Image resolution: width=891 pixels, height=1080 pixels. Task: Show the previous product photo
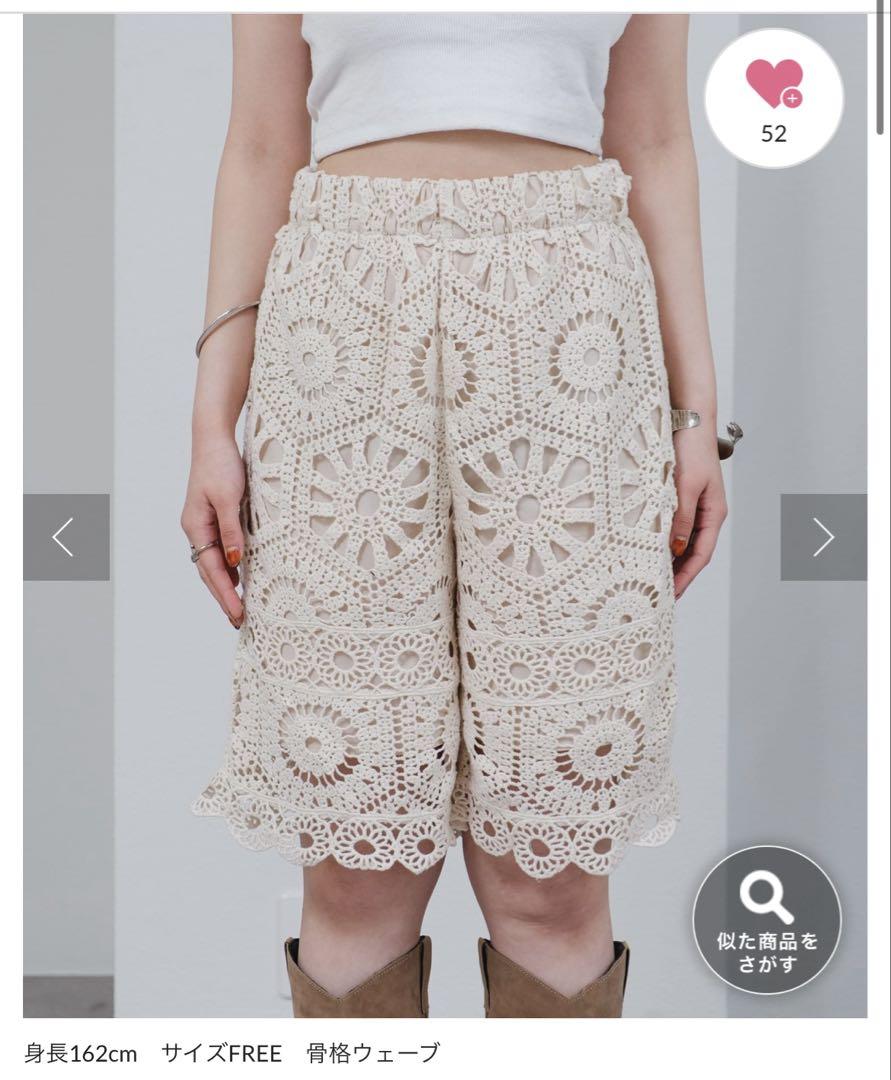tap(66, 538)
